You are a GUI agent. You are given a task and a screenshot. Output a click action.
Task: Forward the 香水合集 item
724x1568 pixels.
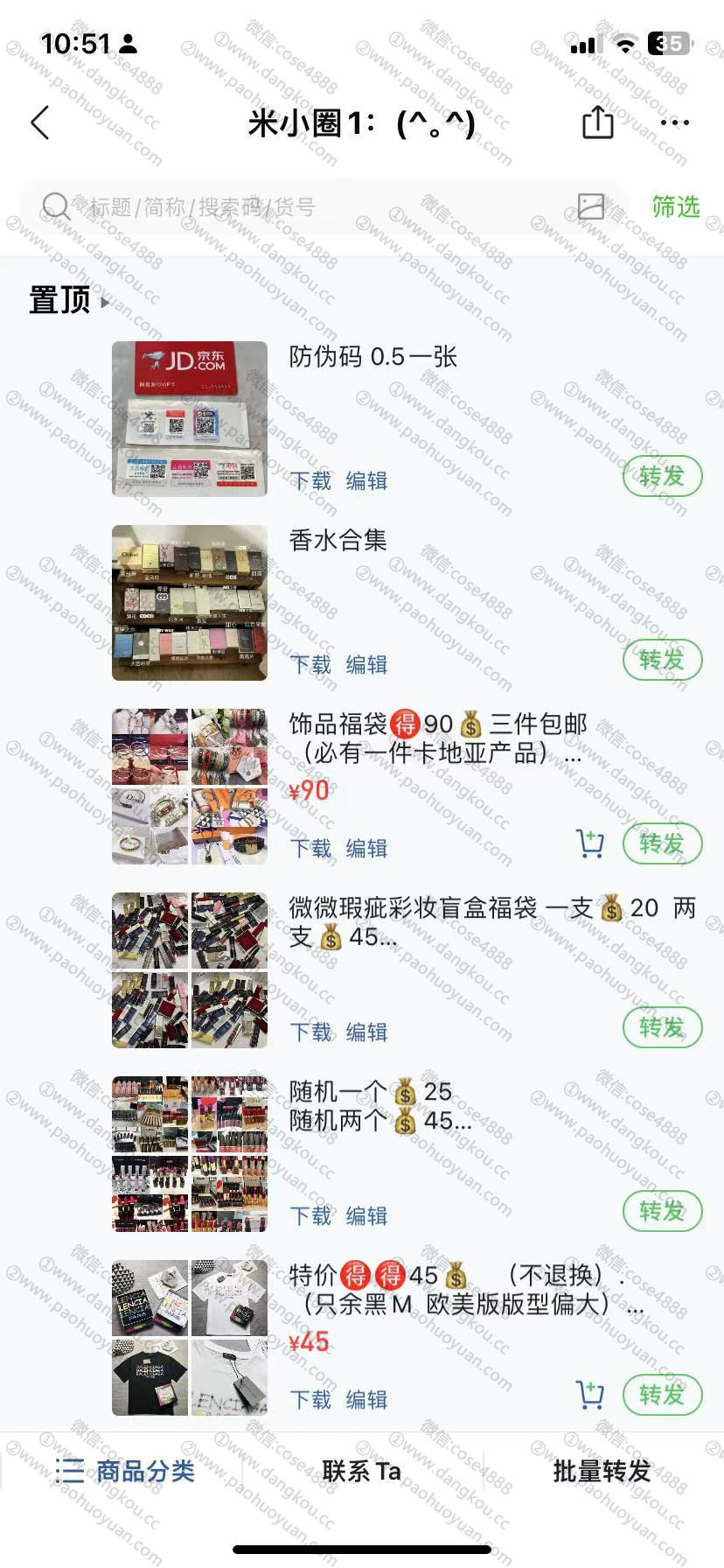click(x=662, y=661)
